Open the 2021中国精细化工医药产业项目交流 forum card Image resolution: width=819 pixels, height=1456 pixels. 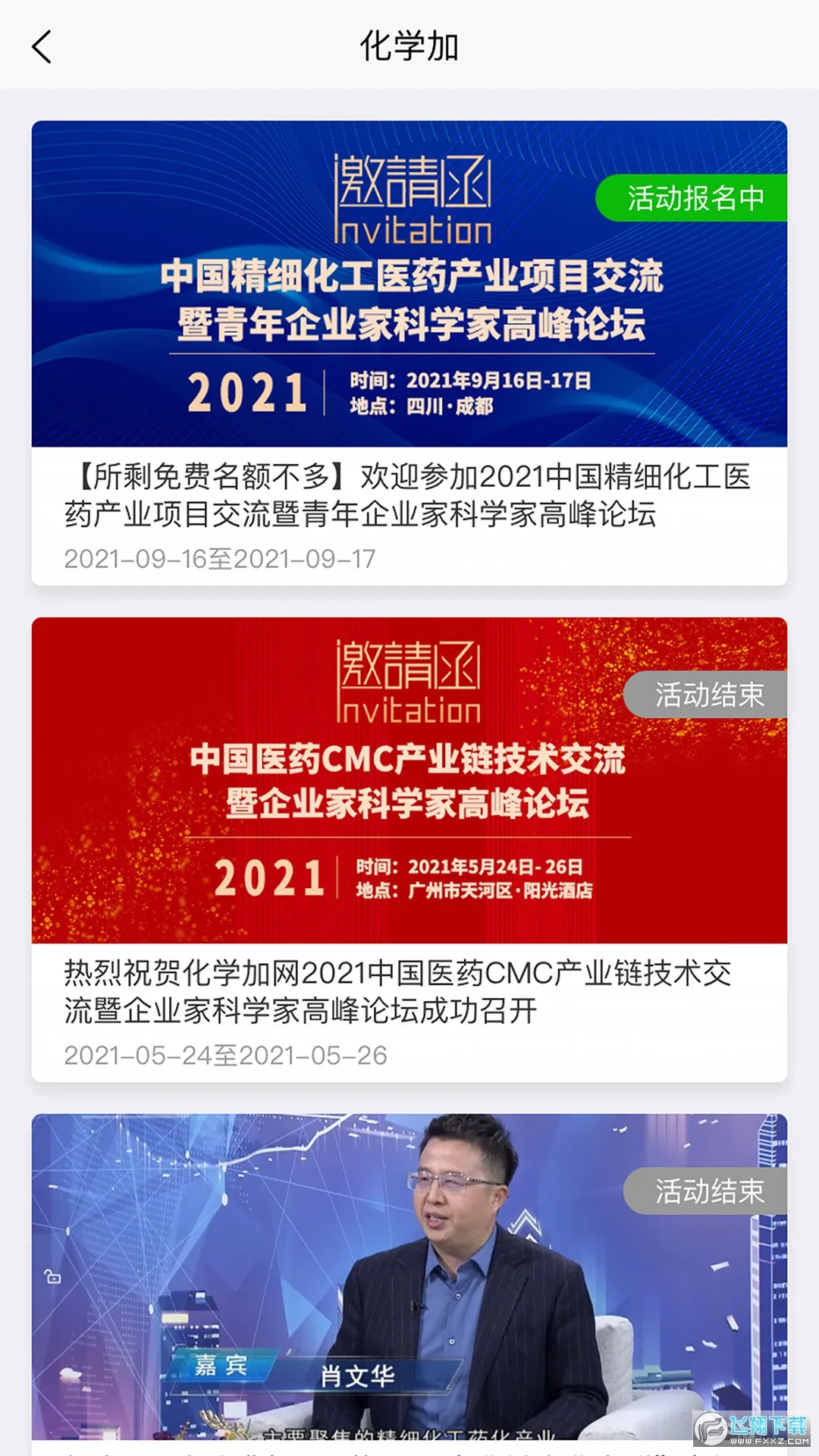coord(409,353)
